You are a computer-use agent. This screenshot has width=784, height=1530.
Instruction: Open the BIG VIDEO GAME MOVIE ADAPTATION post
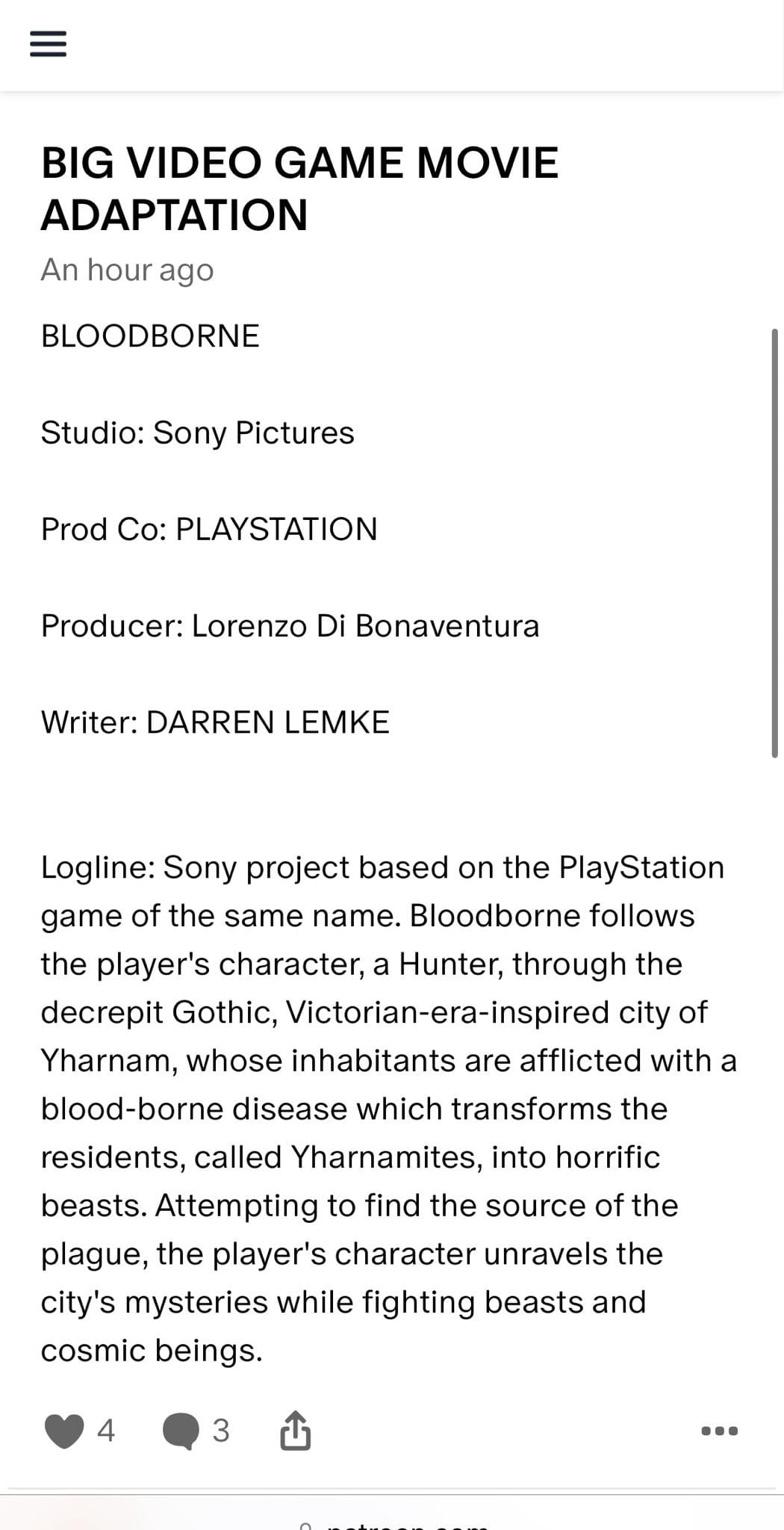[299, 188]
